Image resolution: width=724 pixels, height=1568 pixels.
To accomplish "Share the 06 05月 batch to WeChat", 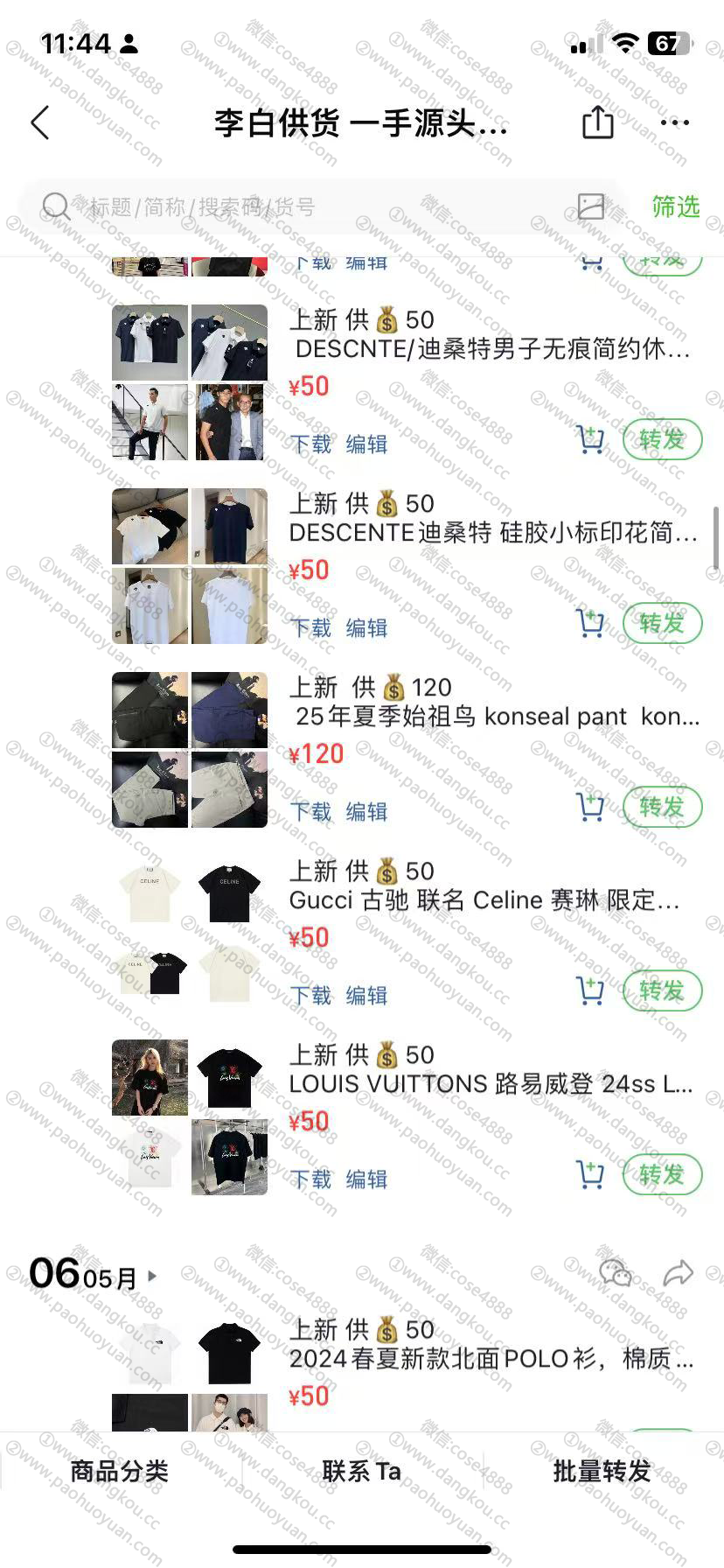I will point(616,1273).
